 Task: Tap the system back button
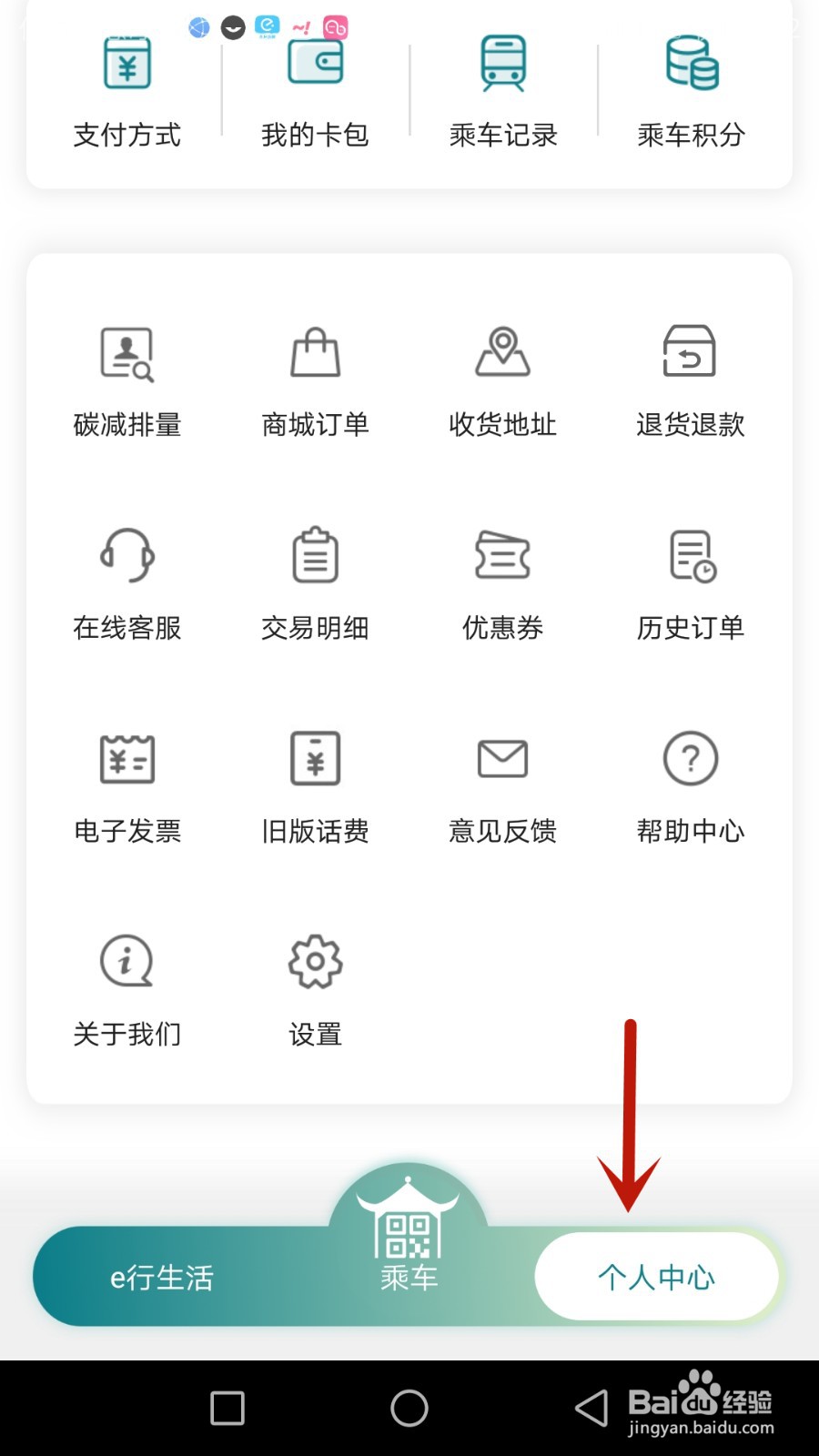pos(591,1408)
